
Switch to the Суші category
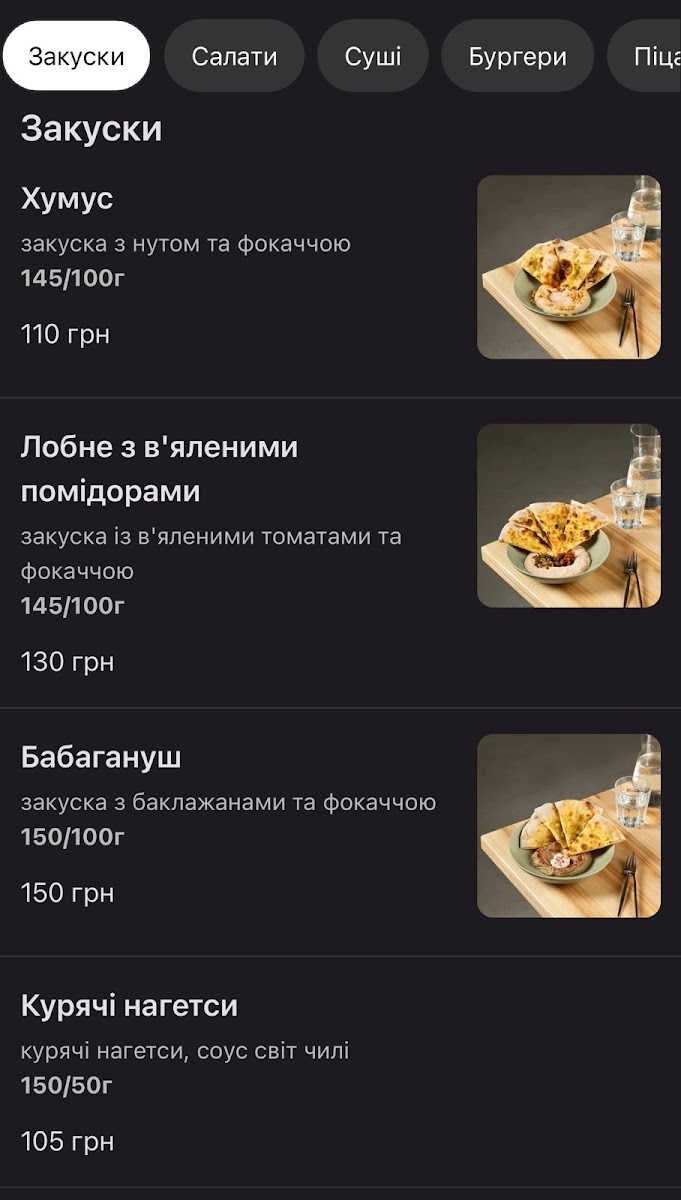click(x=373, y=56)
